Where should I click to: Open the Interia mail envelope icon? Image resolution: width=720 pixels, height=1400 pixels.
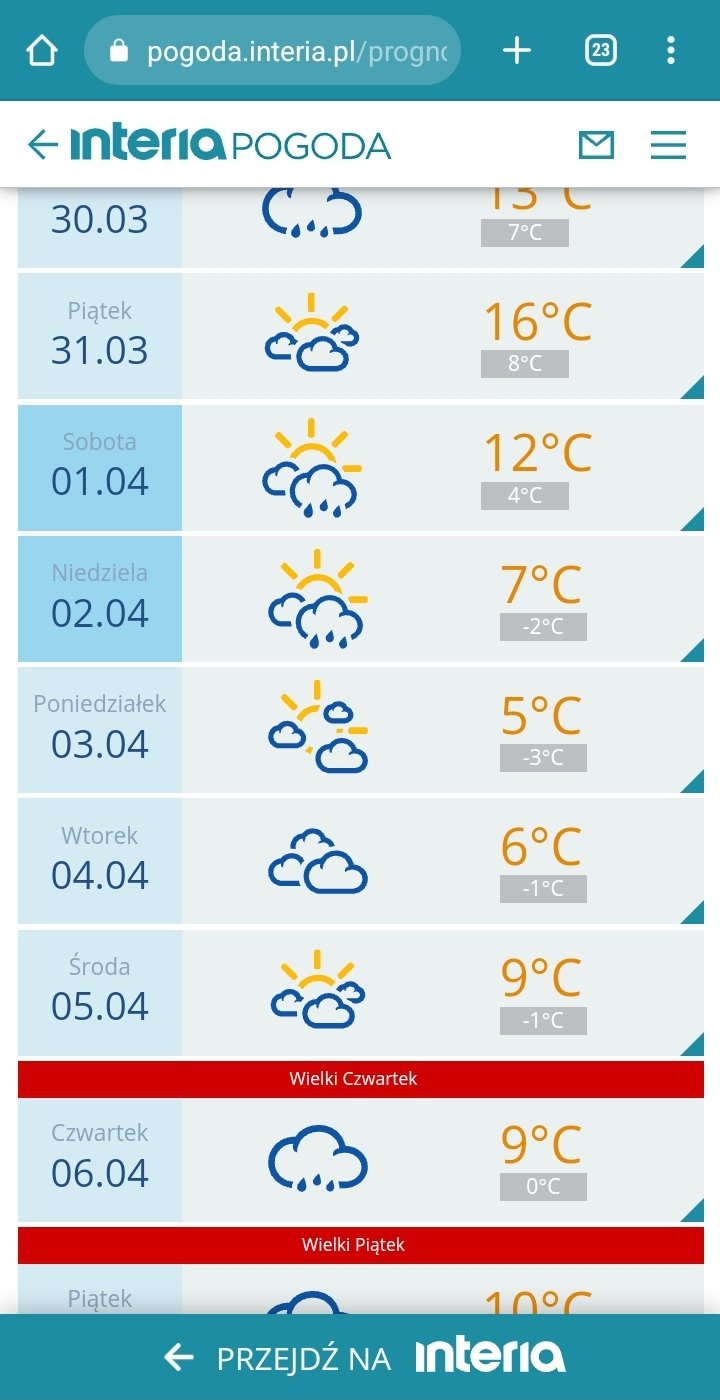point(596,145)
